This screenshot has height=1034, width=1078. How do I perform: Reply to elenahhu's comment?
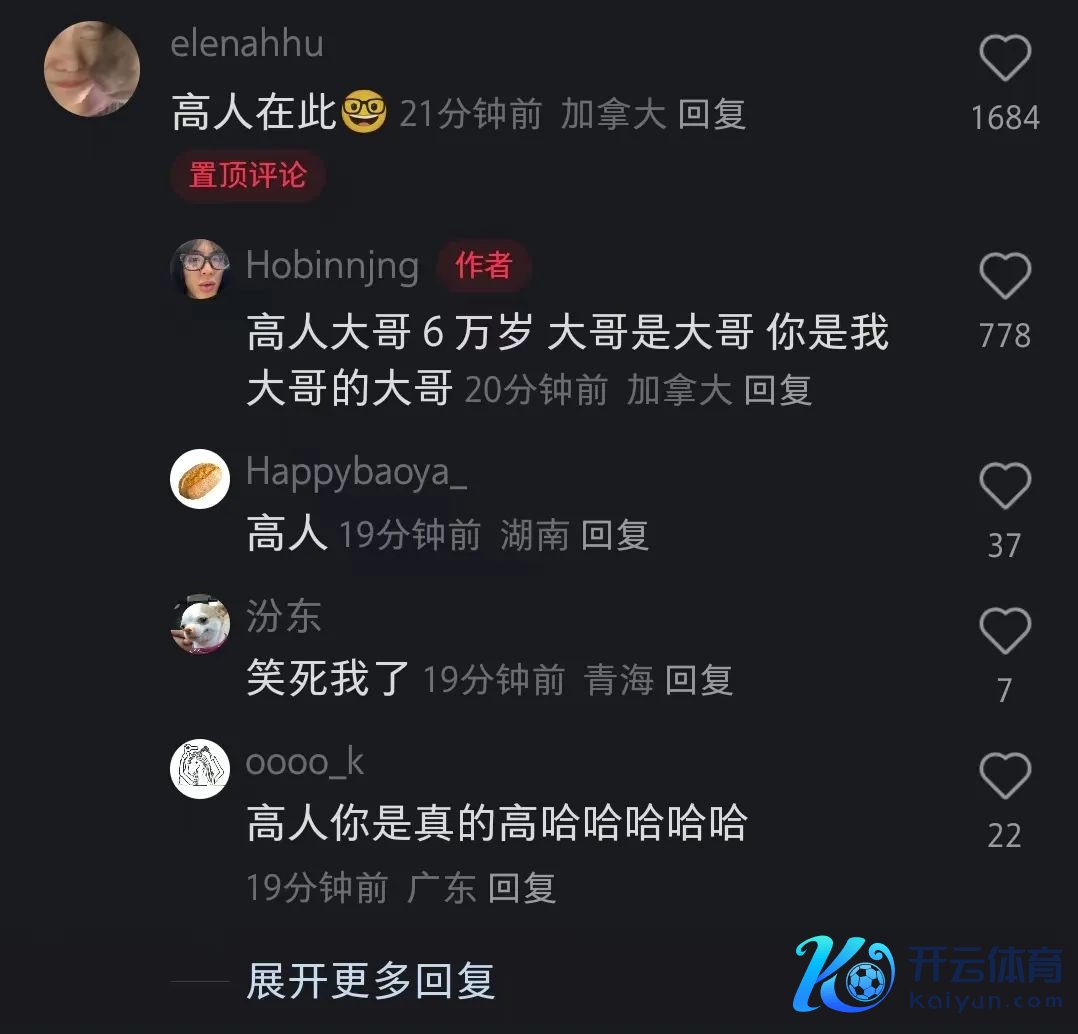[712, 114]
